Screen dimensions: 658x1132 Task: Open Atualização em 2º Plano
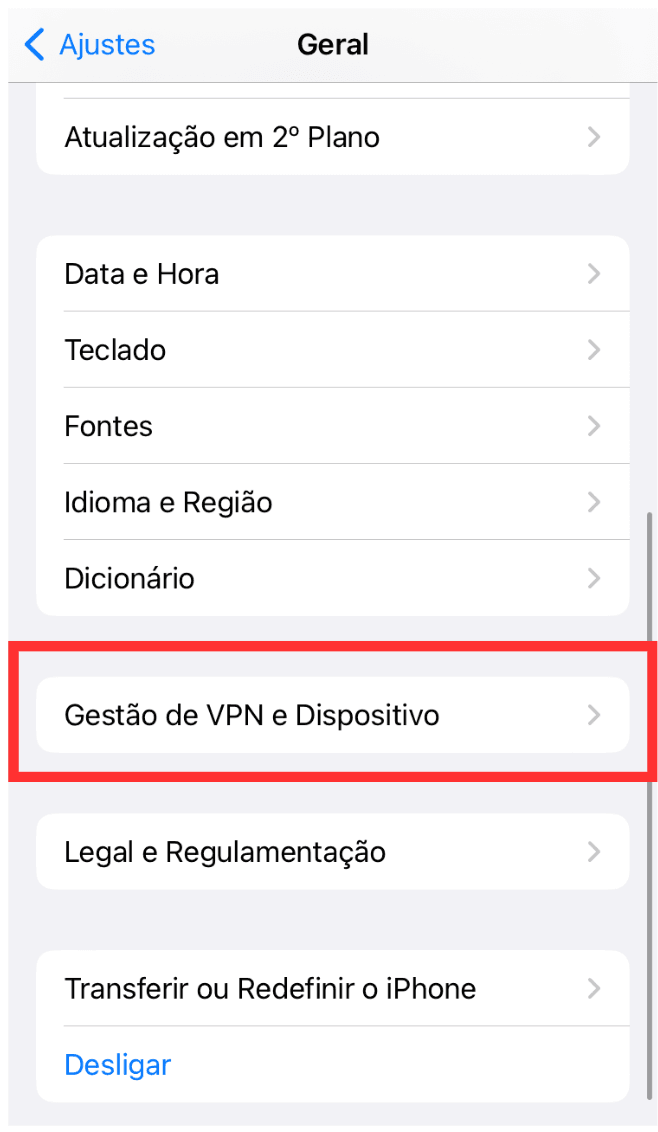click(x=332, y=137)
